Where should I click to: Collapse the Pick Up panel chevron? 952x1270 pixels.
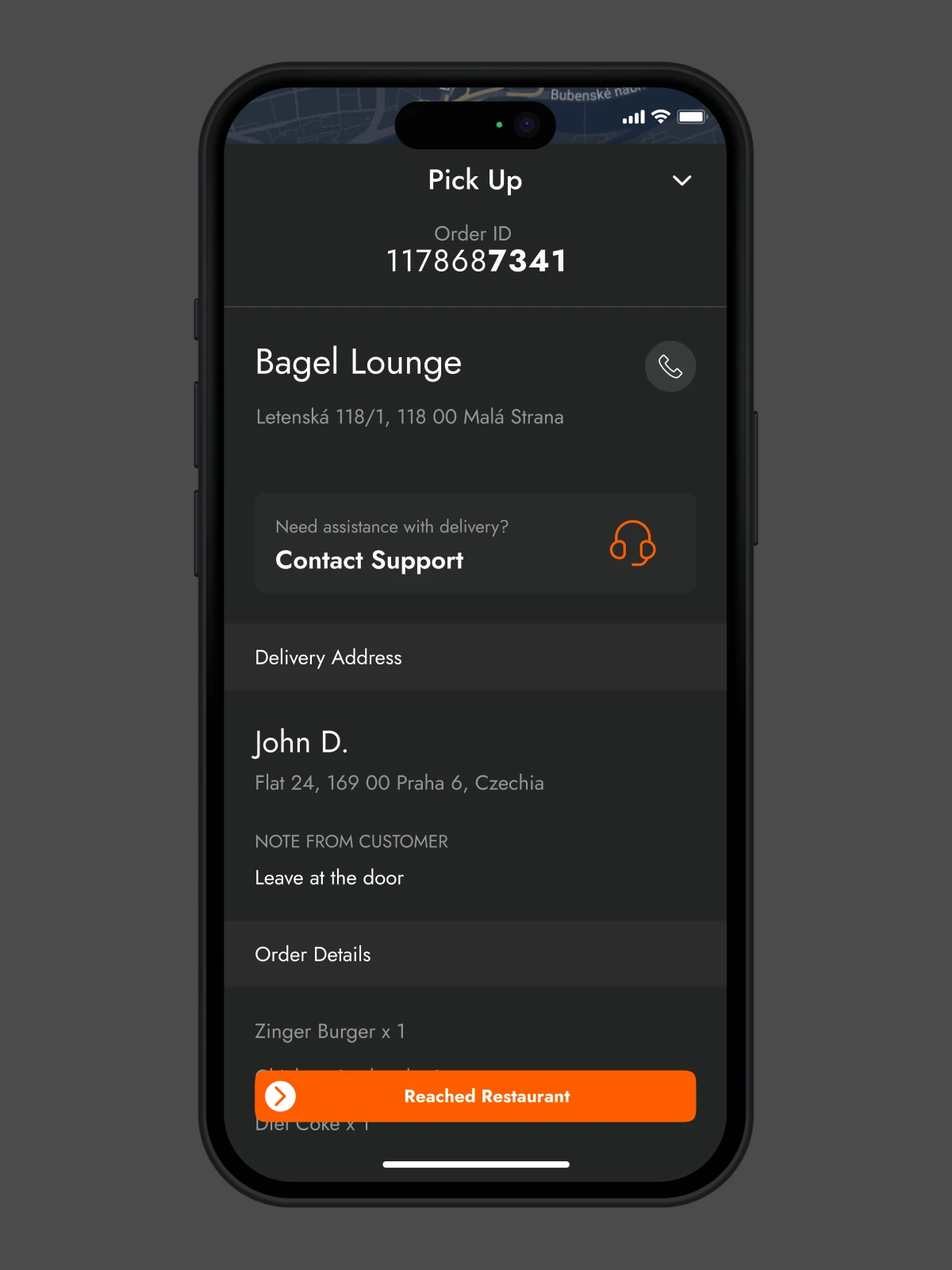pos(681,181)
